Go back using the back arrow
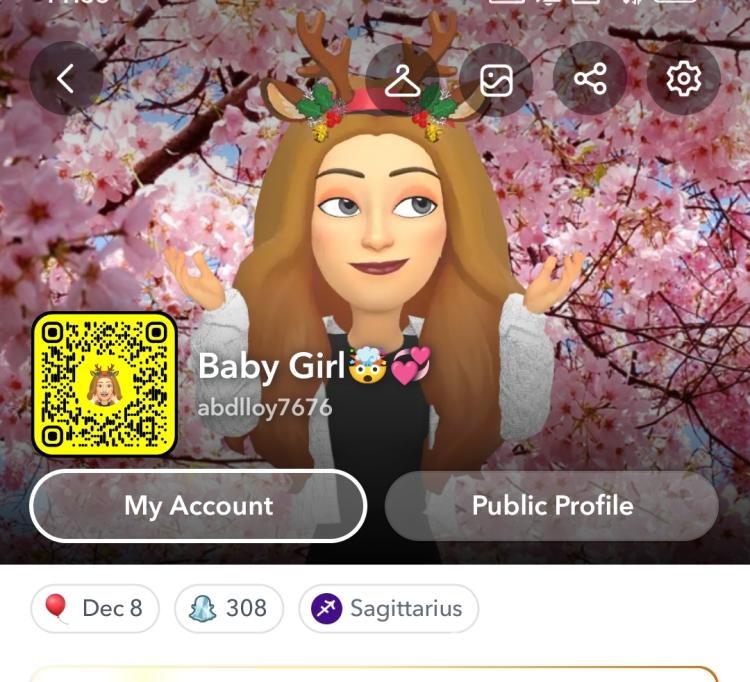 [66, 79]
